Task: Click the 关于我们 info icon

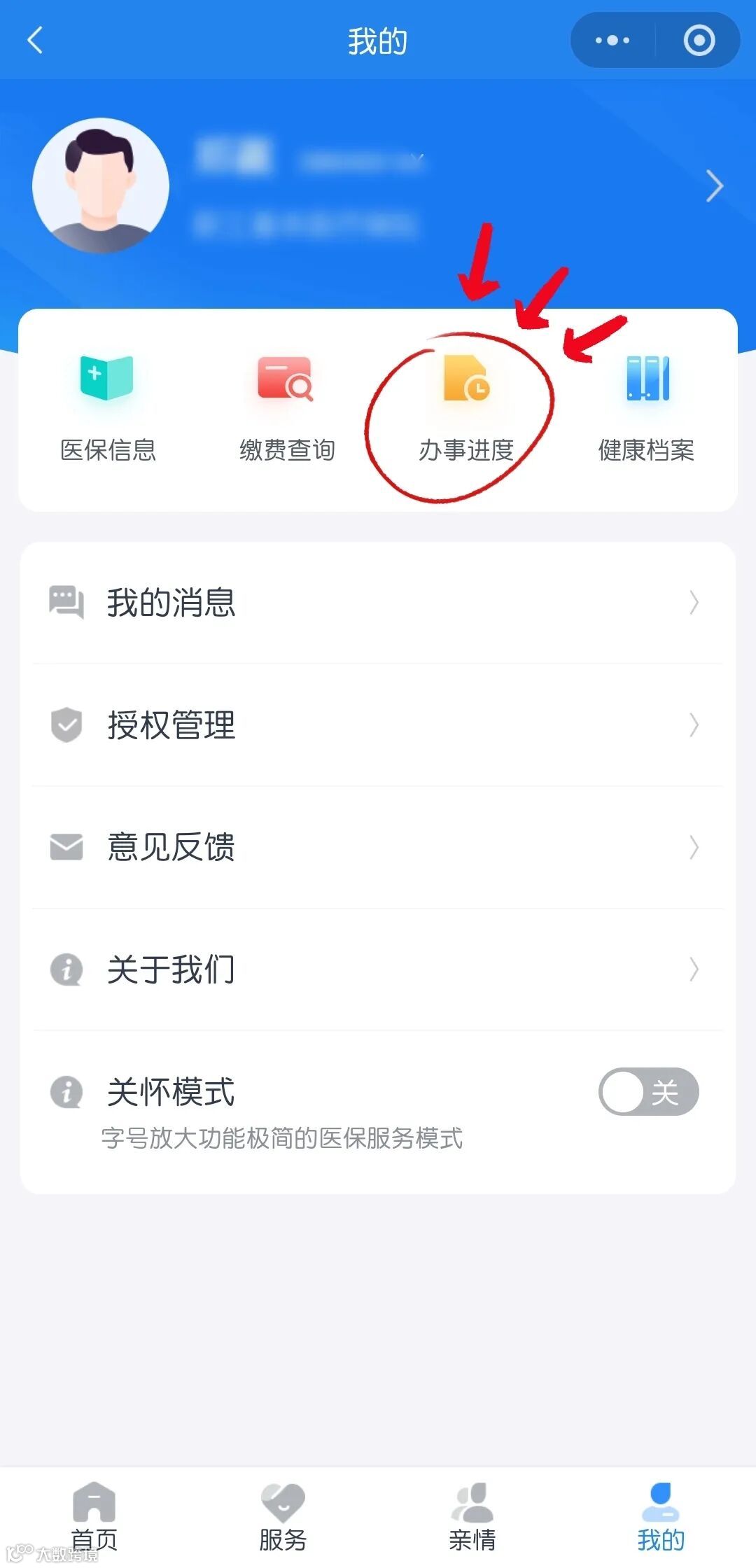Action: coord(65,969)
